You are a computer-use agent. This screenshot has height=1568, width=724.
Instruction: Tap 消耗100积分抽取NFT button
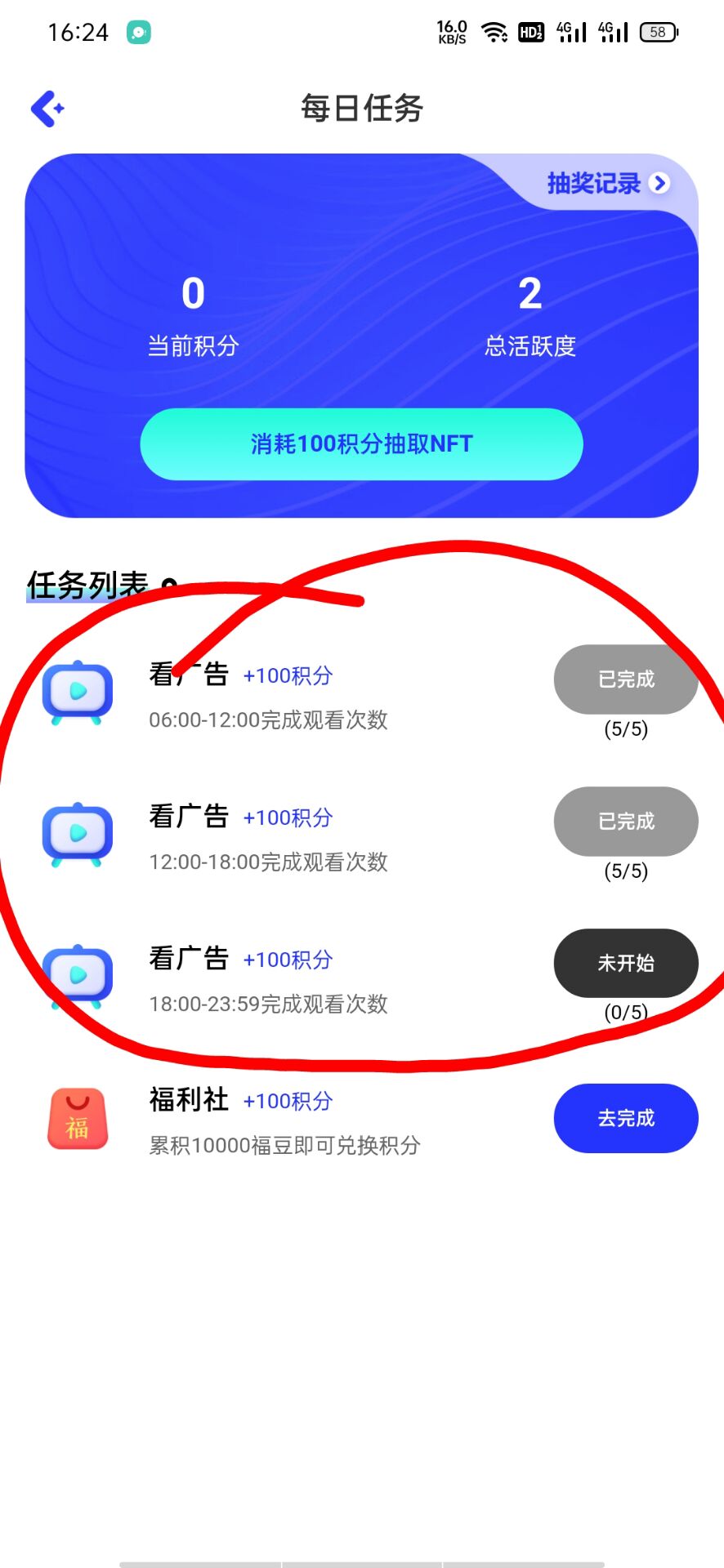click(361, 444)
